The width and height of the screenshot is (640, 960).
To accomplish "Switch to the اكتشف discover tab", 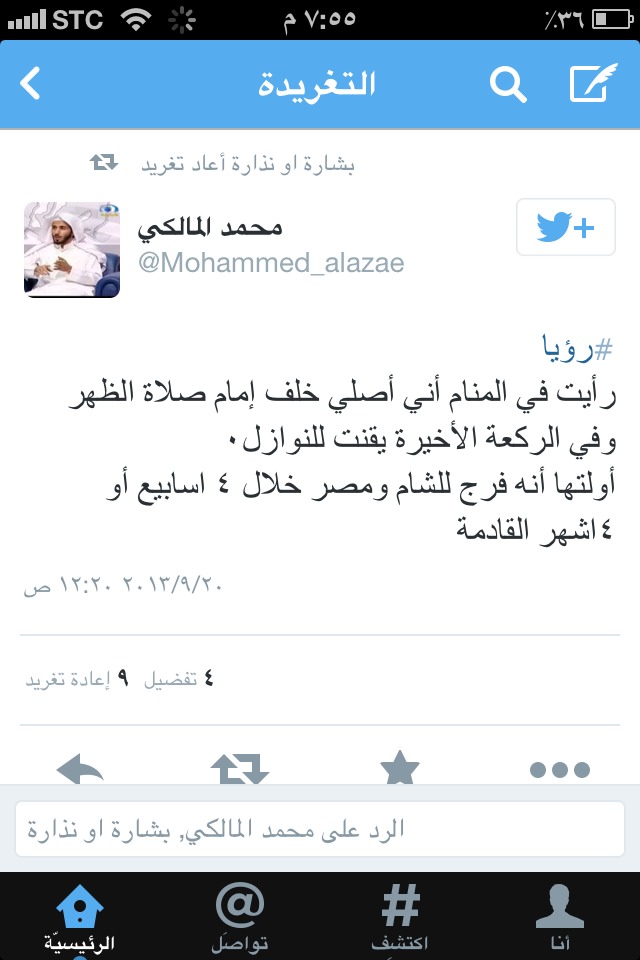I will click(400, 916).
